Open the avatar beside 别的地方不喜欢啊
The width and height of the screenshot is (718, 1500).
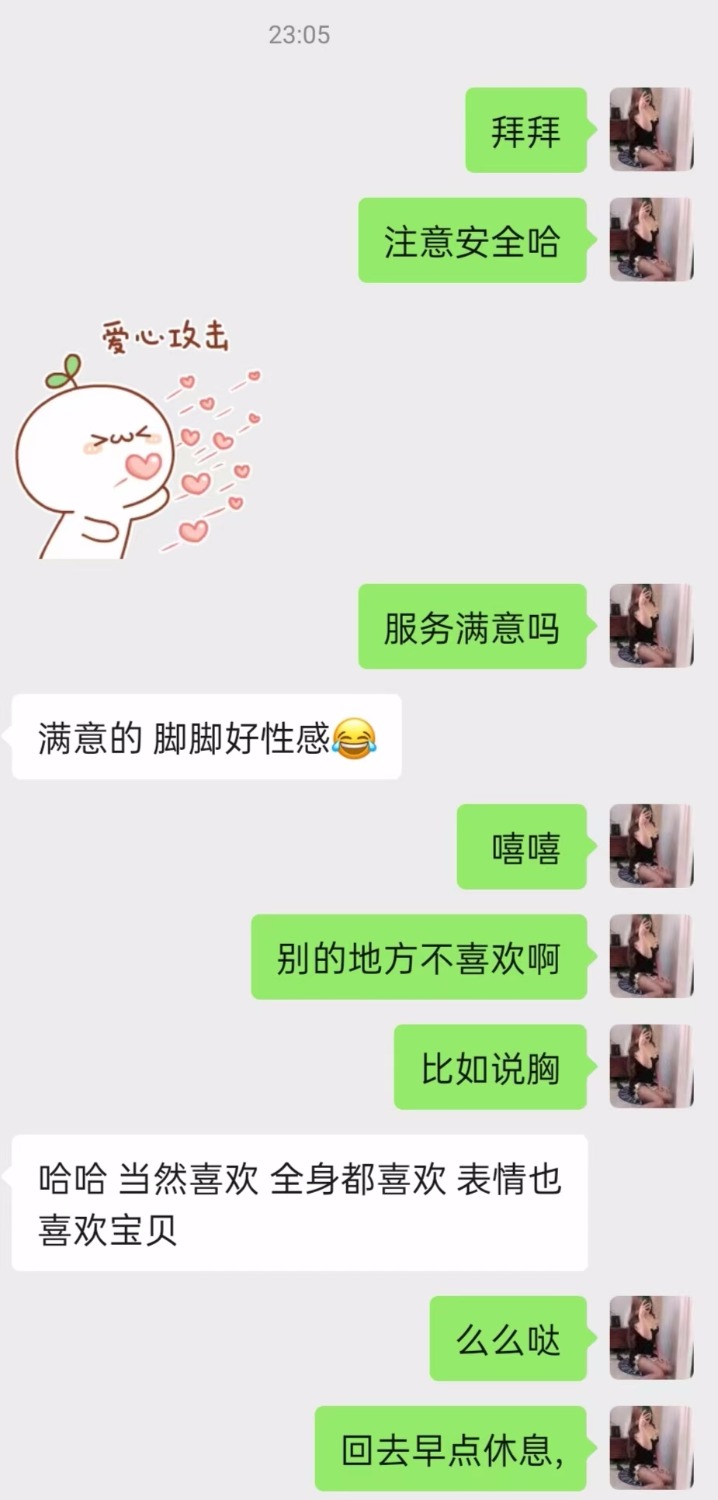651,956
